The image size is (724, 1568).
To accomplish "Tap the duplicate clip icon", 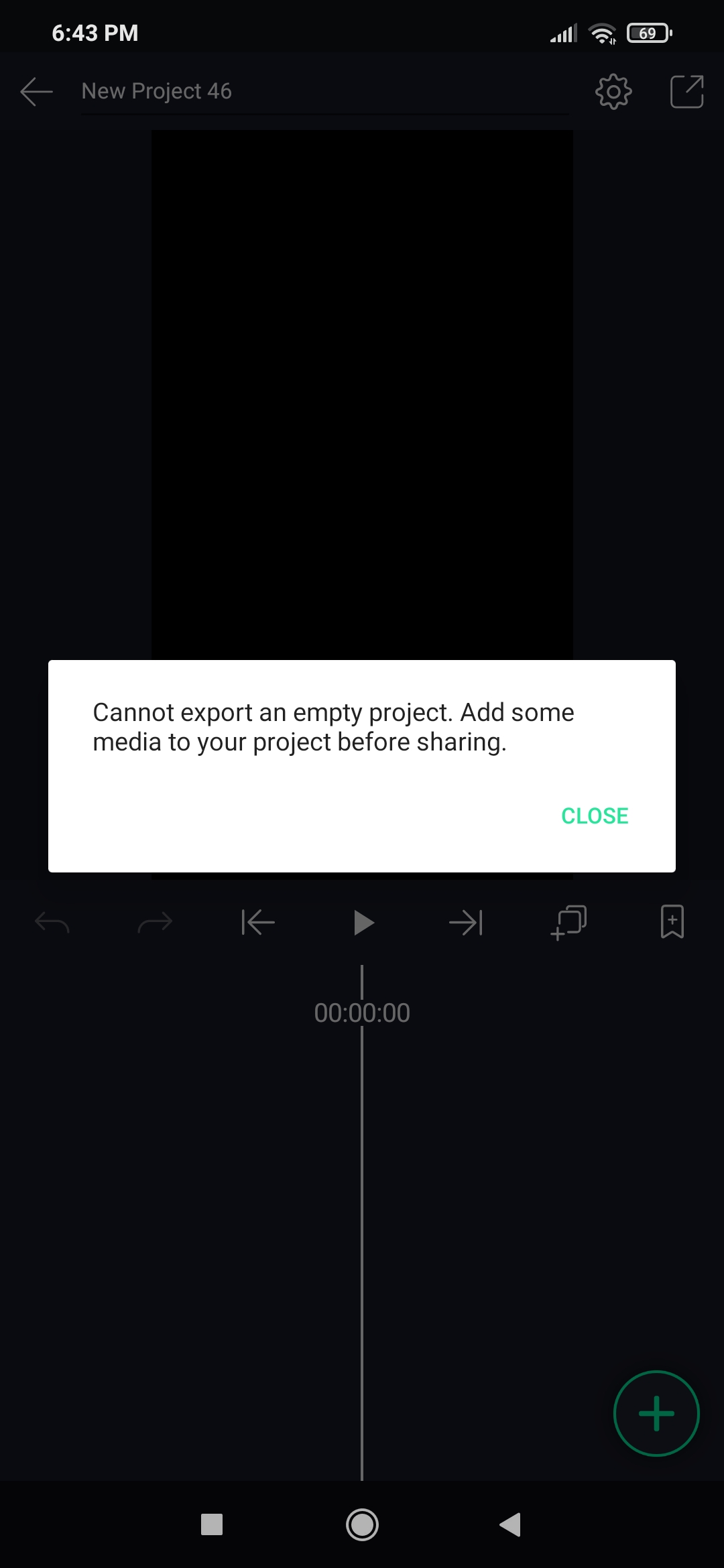I will (568, 923).
